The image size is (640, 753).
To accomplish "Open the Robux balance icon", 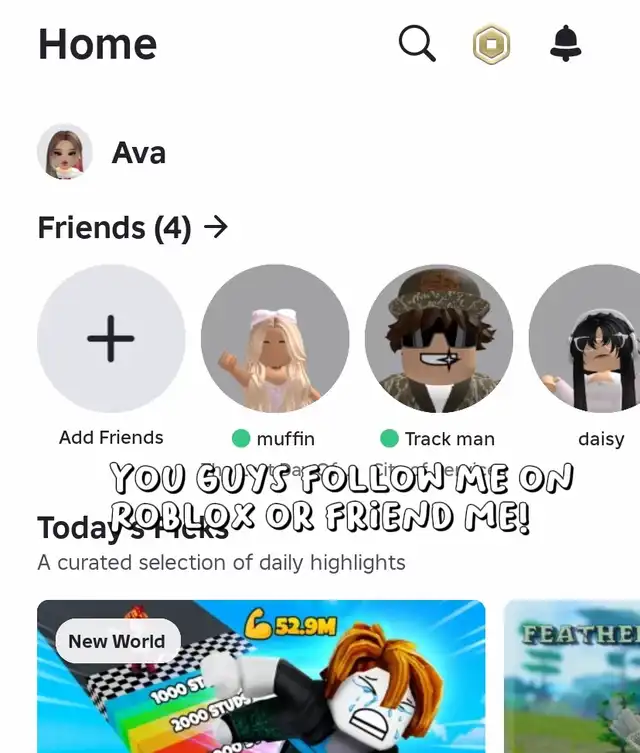I will 491,44.
